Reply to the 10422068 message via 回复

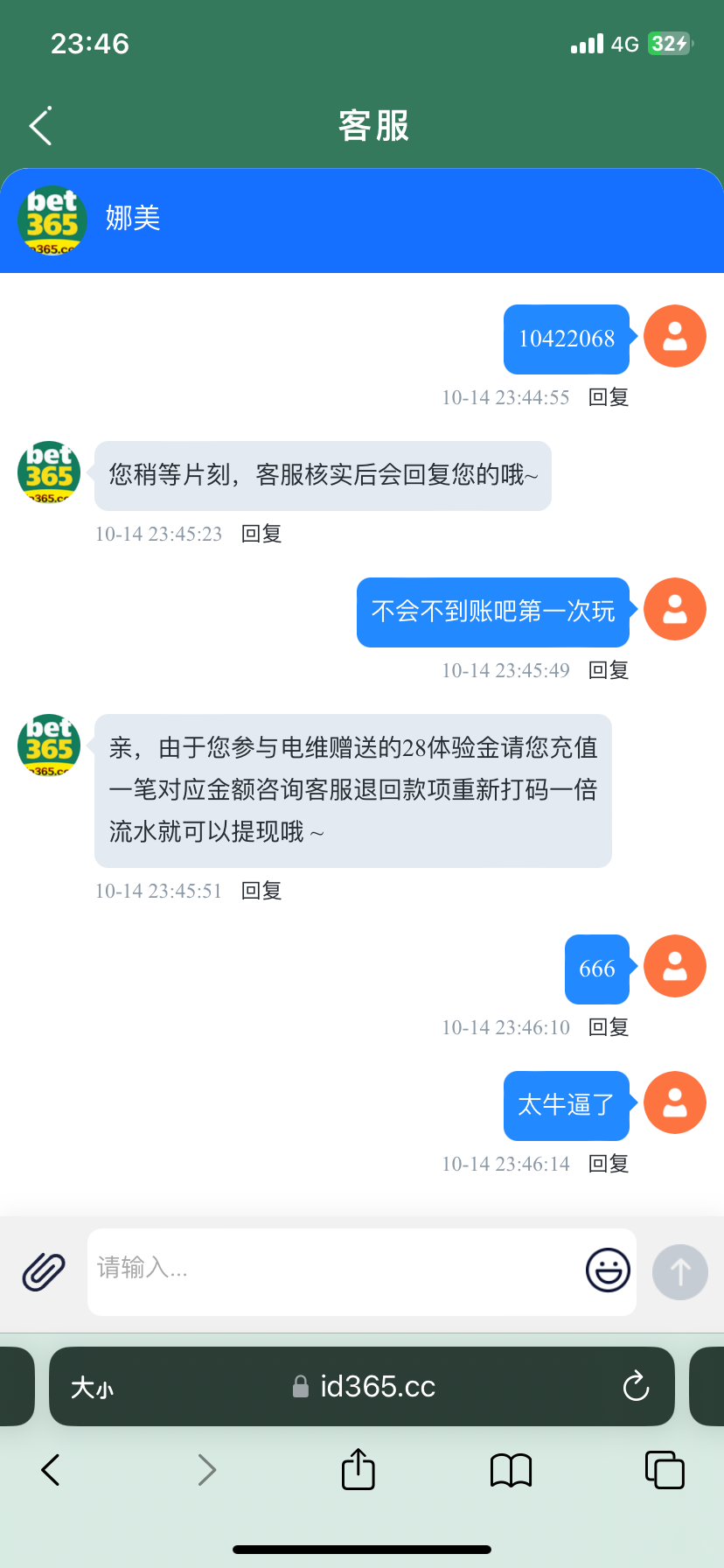pyautogui.click(x=607, y=396)
